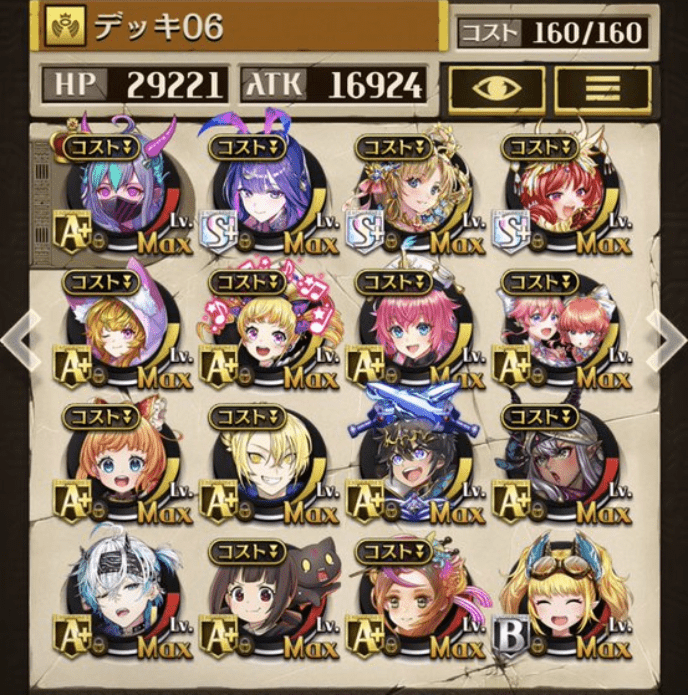Go to the next deck arrow
Image resolution: width=688 pixels, height=695 pixels.
tap(668, 340)
